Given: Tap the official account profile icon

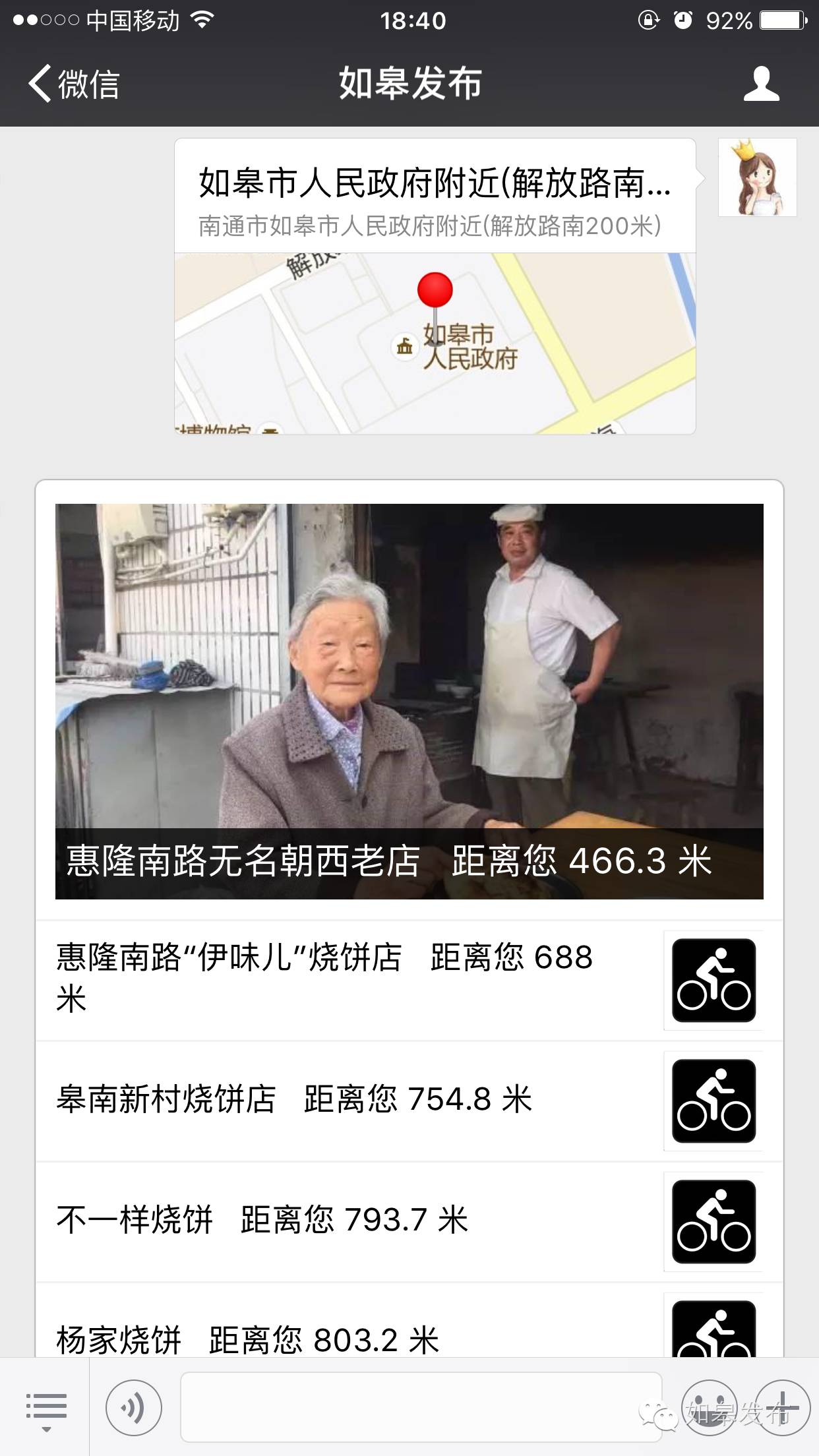Looking at the screenshot, I should coord(762,83).
